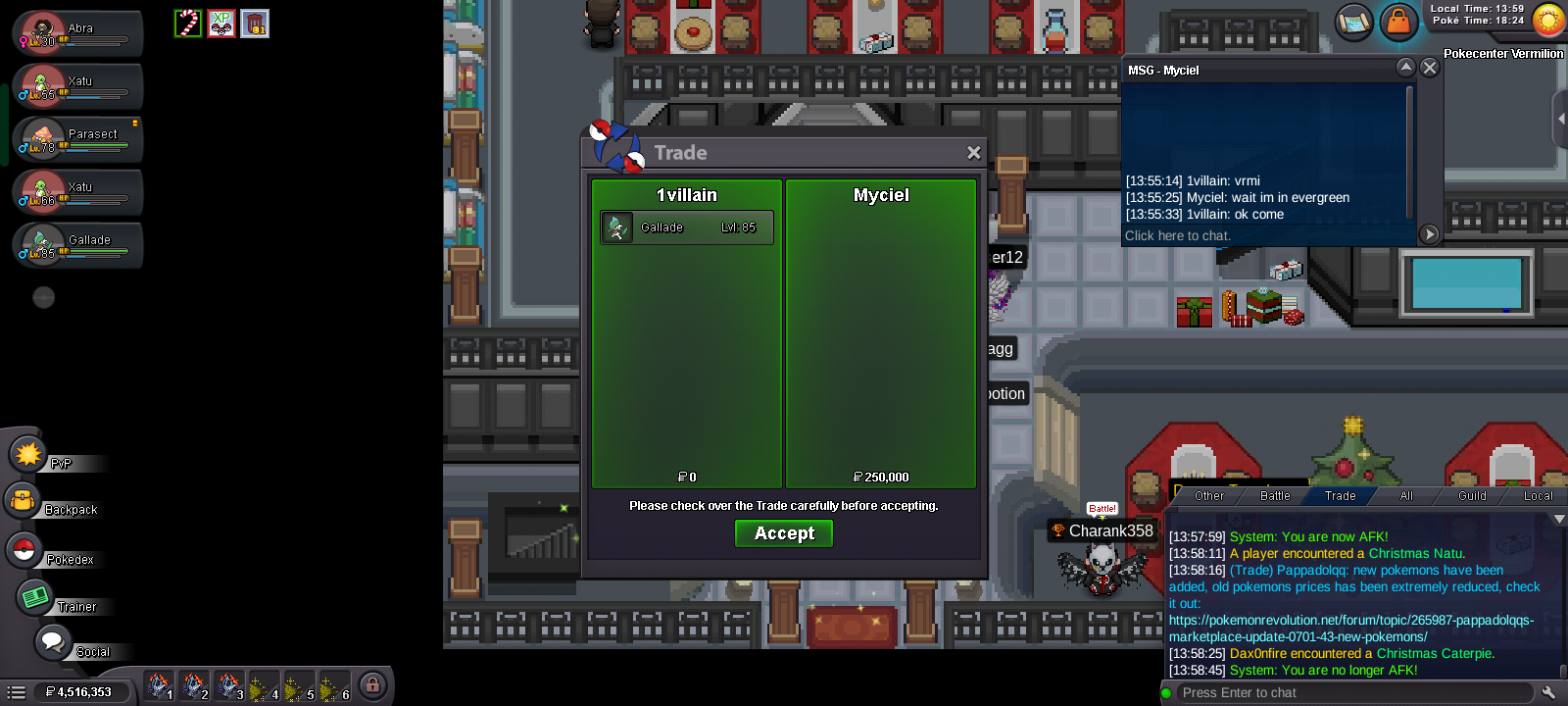Screen dimensions: 1568x706
Task: Close the Myciel message window
Action: coord(1430,68)
